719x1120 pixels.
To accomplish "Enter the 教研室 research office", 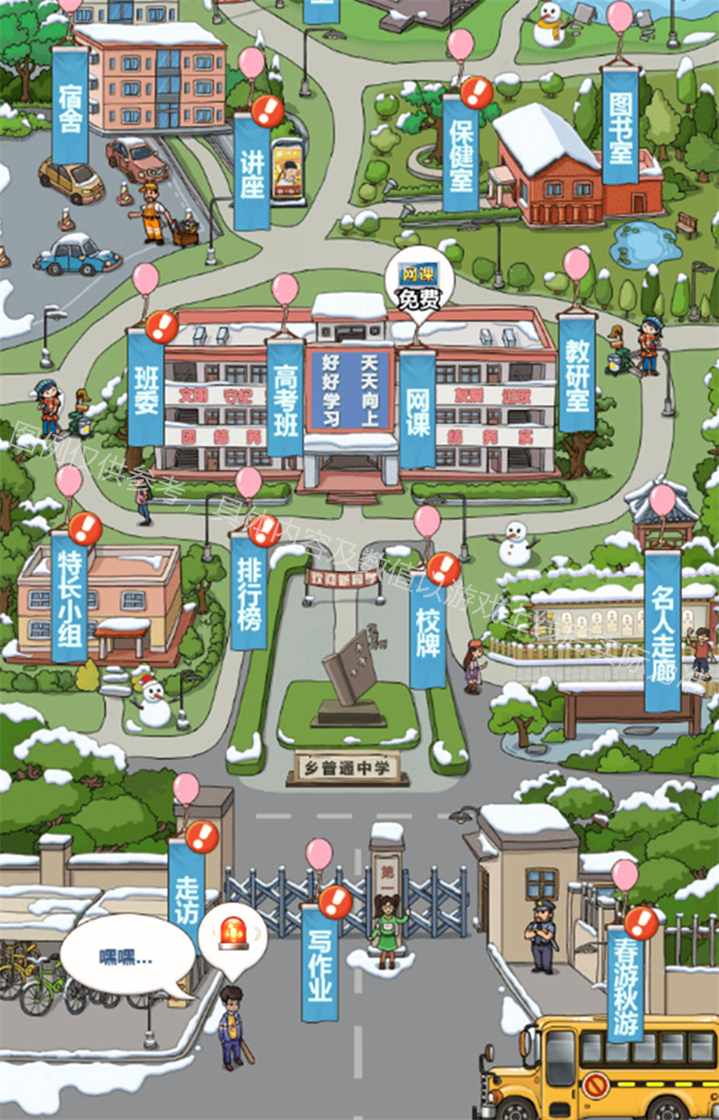I will tap(576, 373).
